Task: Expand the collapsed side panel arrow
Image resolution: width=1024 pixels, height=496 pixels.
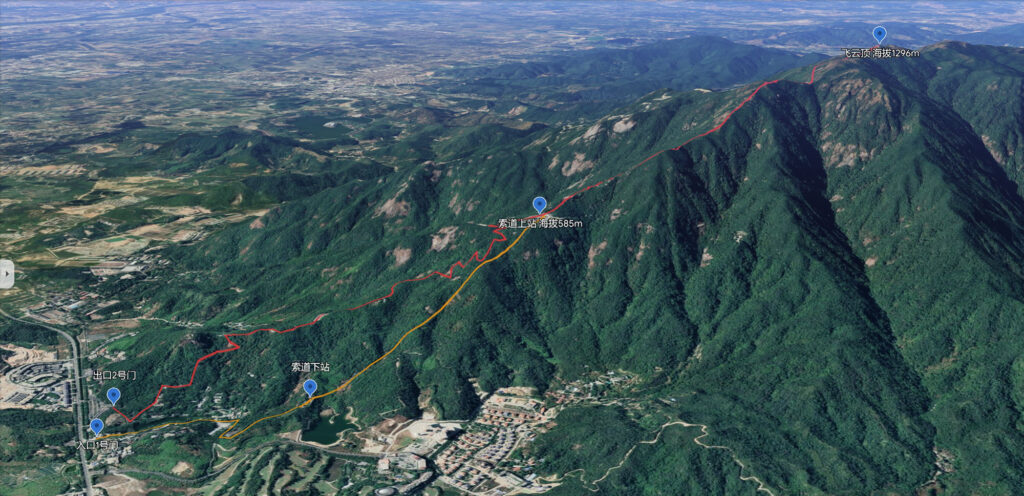Action: click(x=6, y=274)
